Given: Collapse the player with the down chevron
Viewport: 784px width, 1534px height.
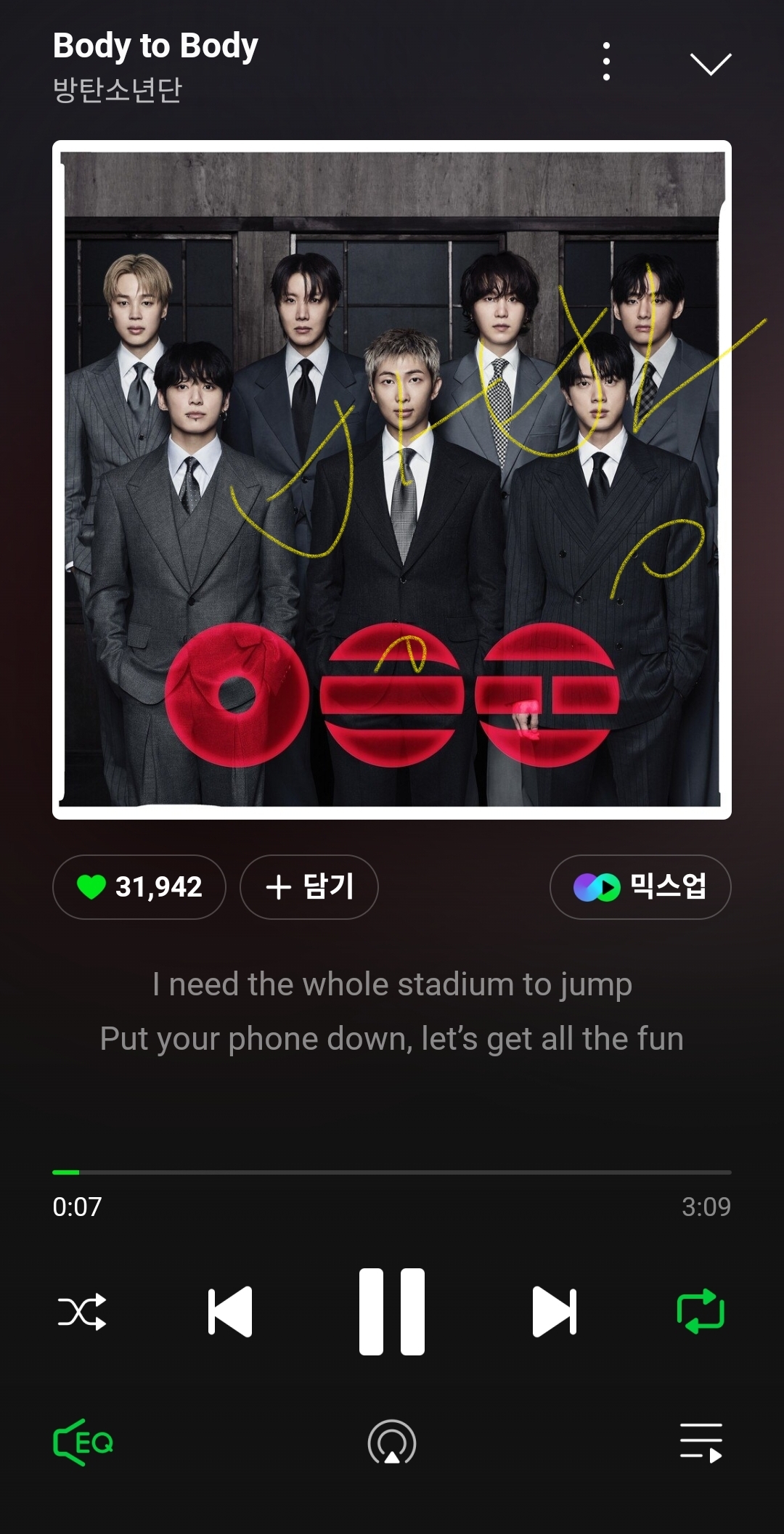Looking at the screenshot, I should [710, 64].
